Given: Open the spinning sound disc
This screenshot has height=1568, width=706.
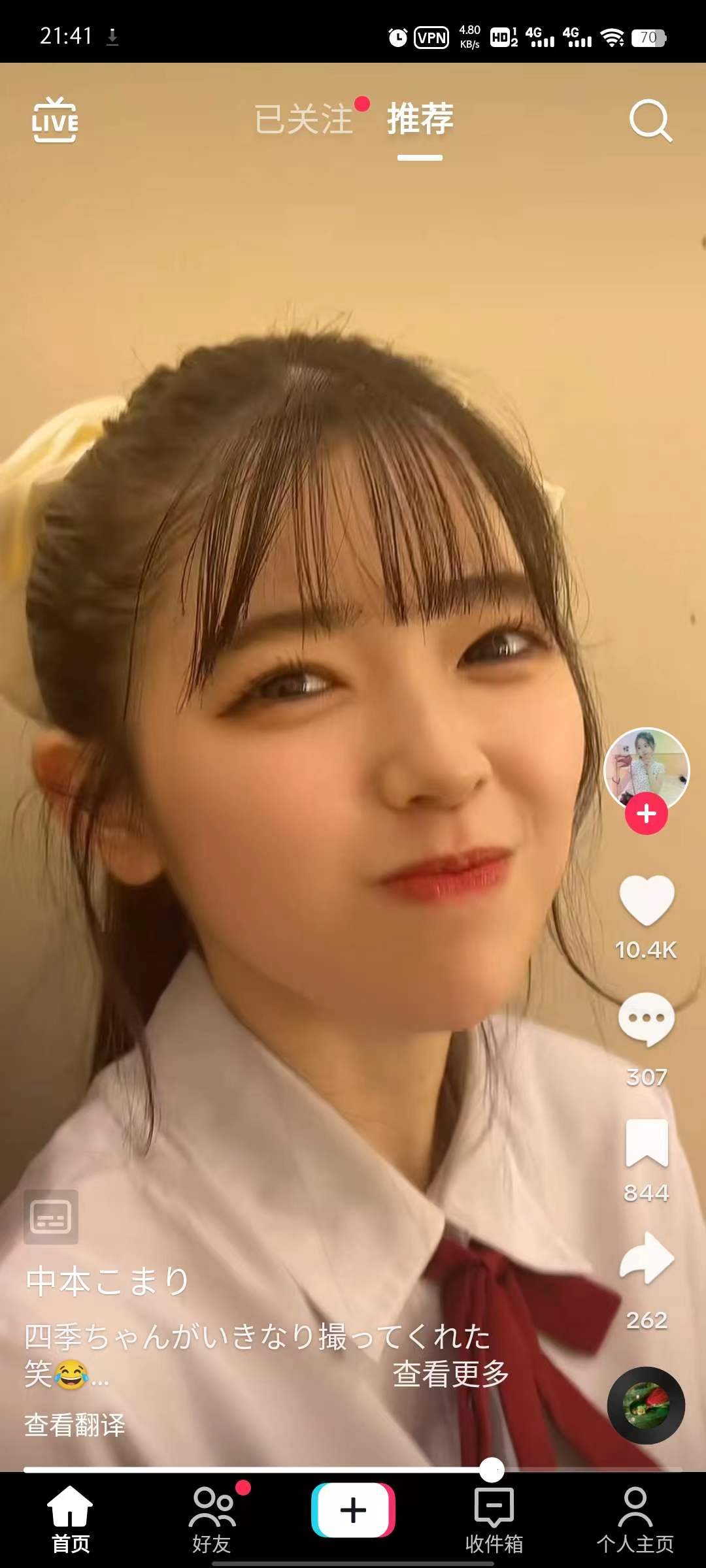Looking at the screenshot, I should tap(646, 1405).
